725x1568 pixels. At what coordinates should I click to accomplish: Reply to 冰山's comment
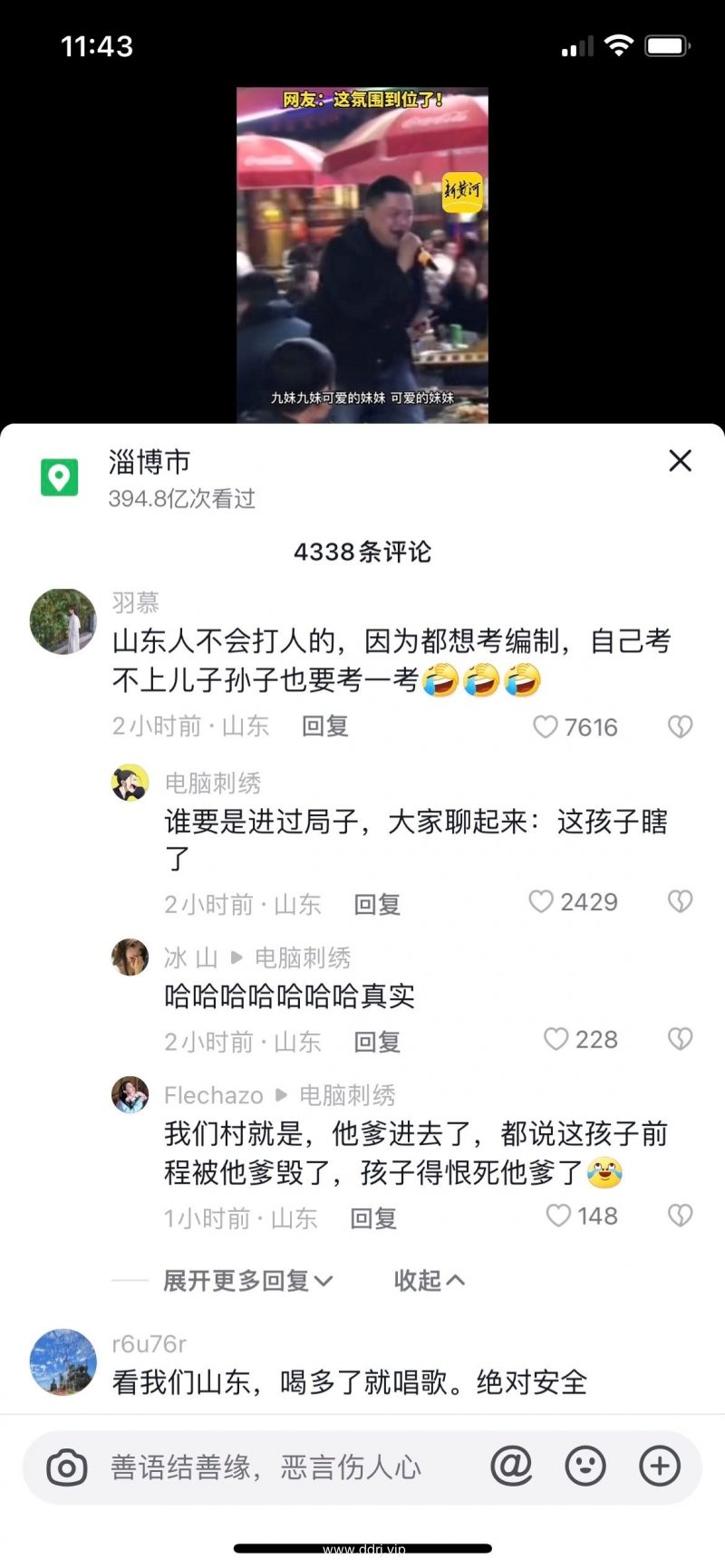tap(377, 1042)
